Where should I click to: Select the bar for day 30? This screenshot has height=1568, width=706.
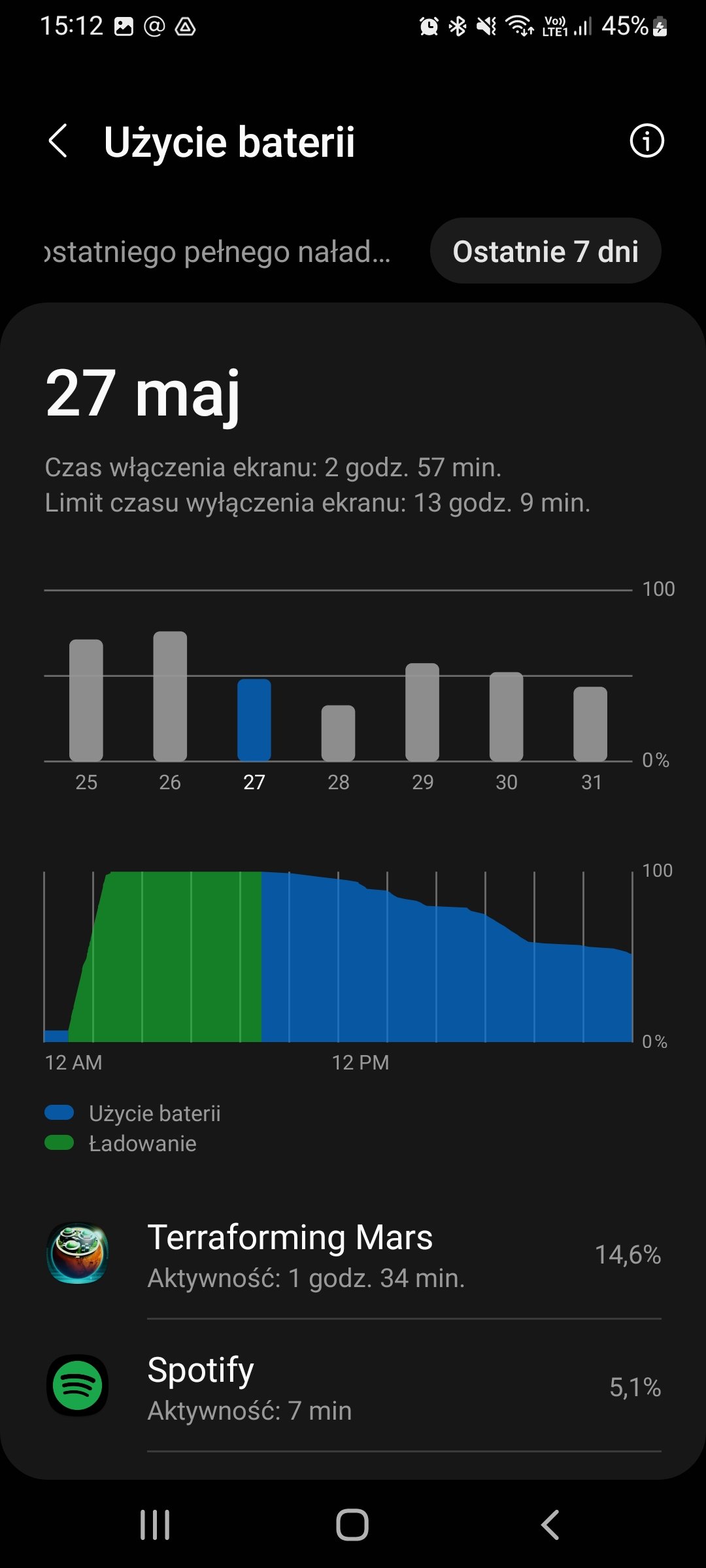click(507, 717)
